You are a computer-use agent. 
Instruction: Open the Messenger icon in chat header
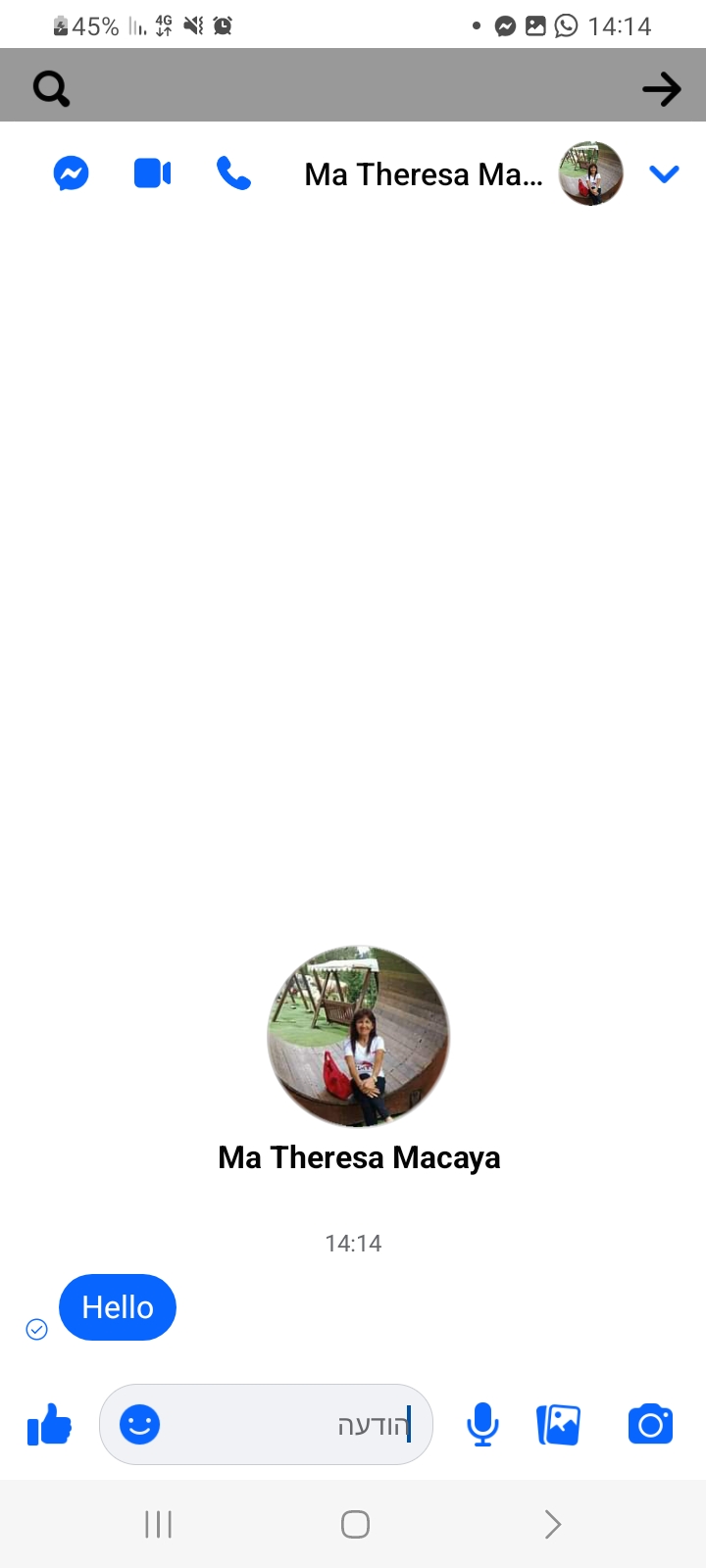72,174
